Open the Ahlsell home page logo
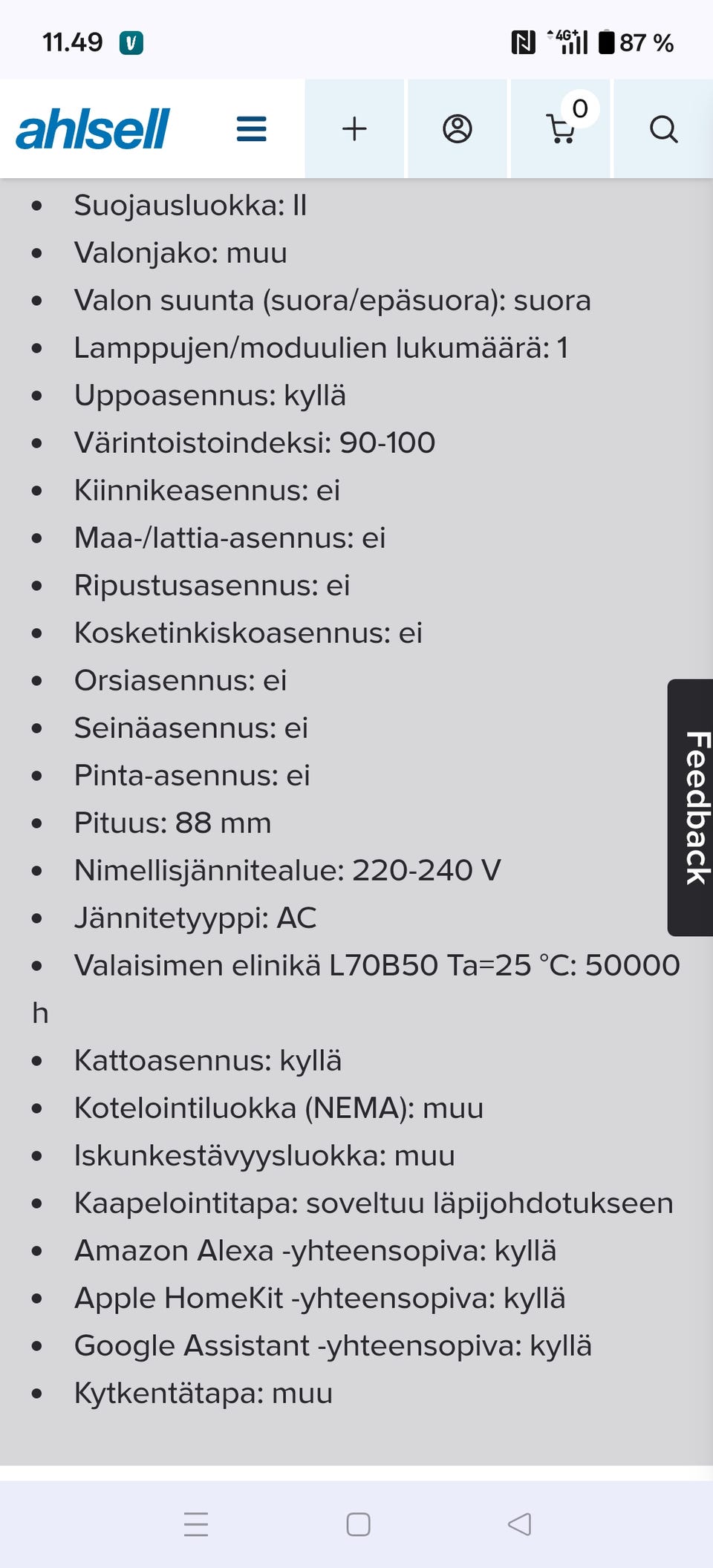The height and width of the screenshot is (1568, 713). [x=93, y=129]
